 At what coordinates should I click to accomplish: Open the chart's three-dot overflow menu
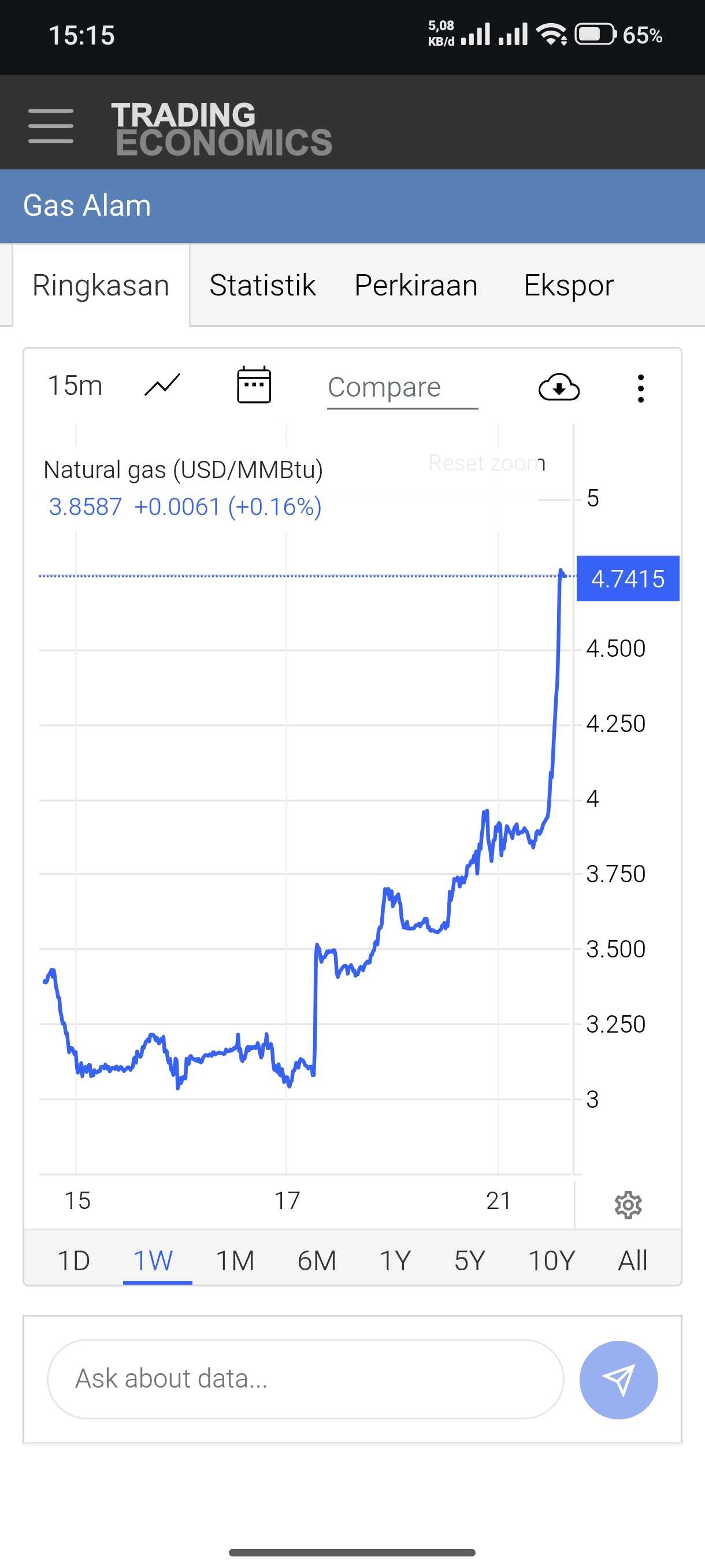coord(640,389)
